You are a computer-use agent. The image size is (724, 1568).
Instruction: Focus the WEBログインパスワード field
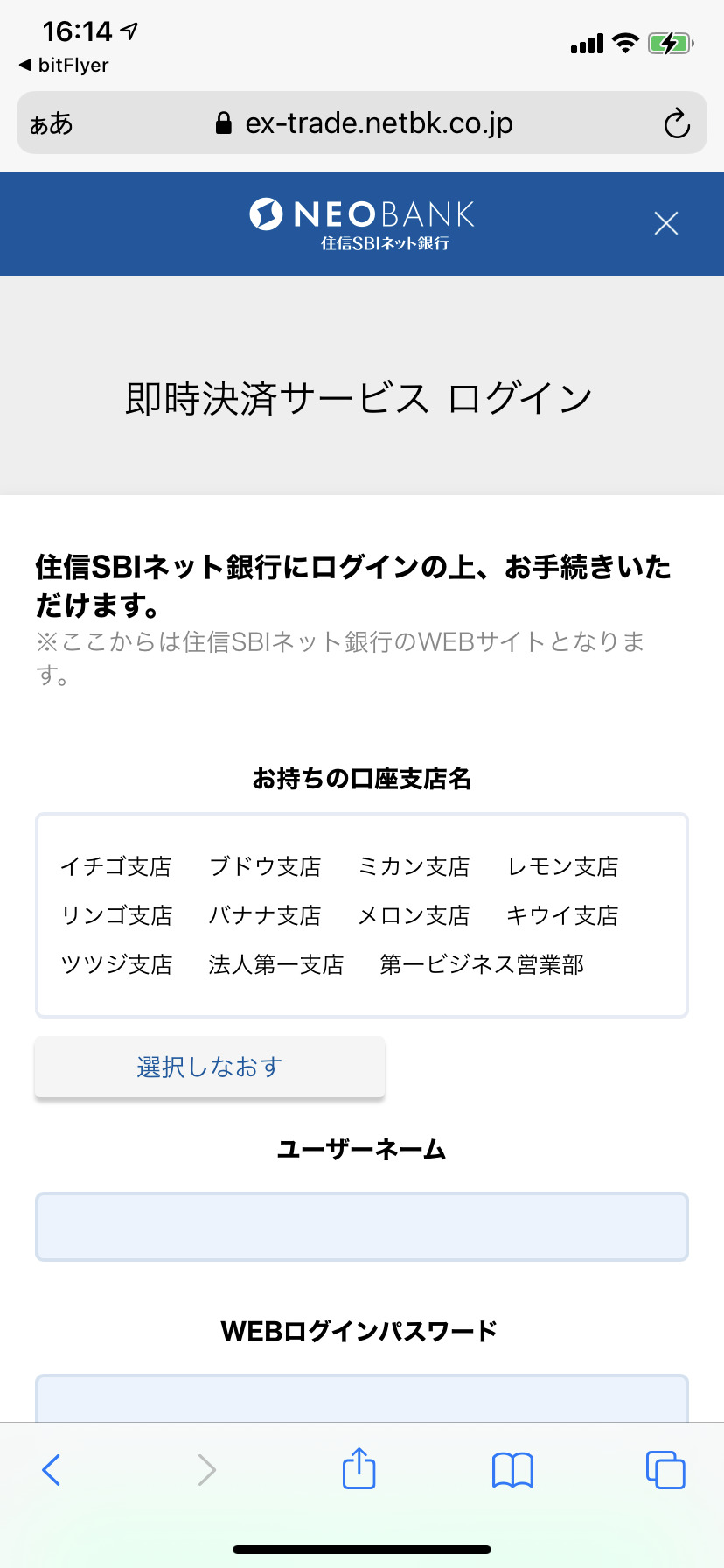[362, 1398]
